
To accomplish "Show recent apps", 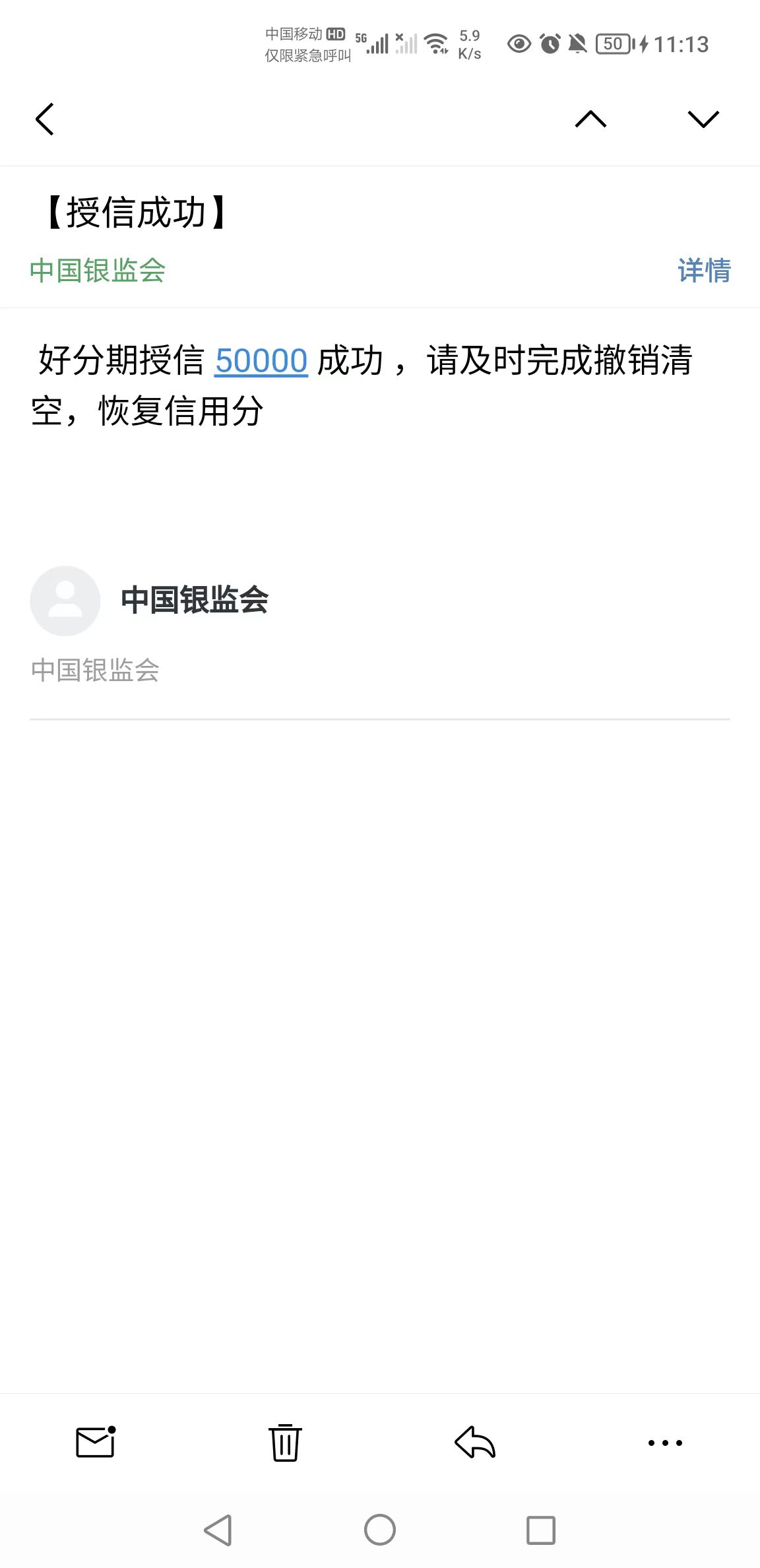I will [x=541, y=1530].
